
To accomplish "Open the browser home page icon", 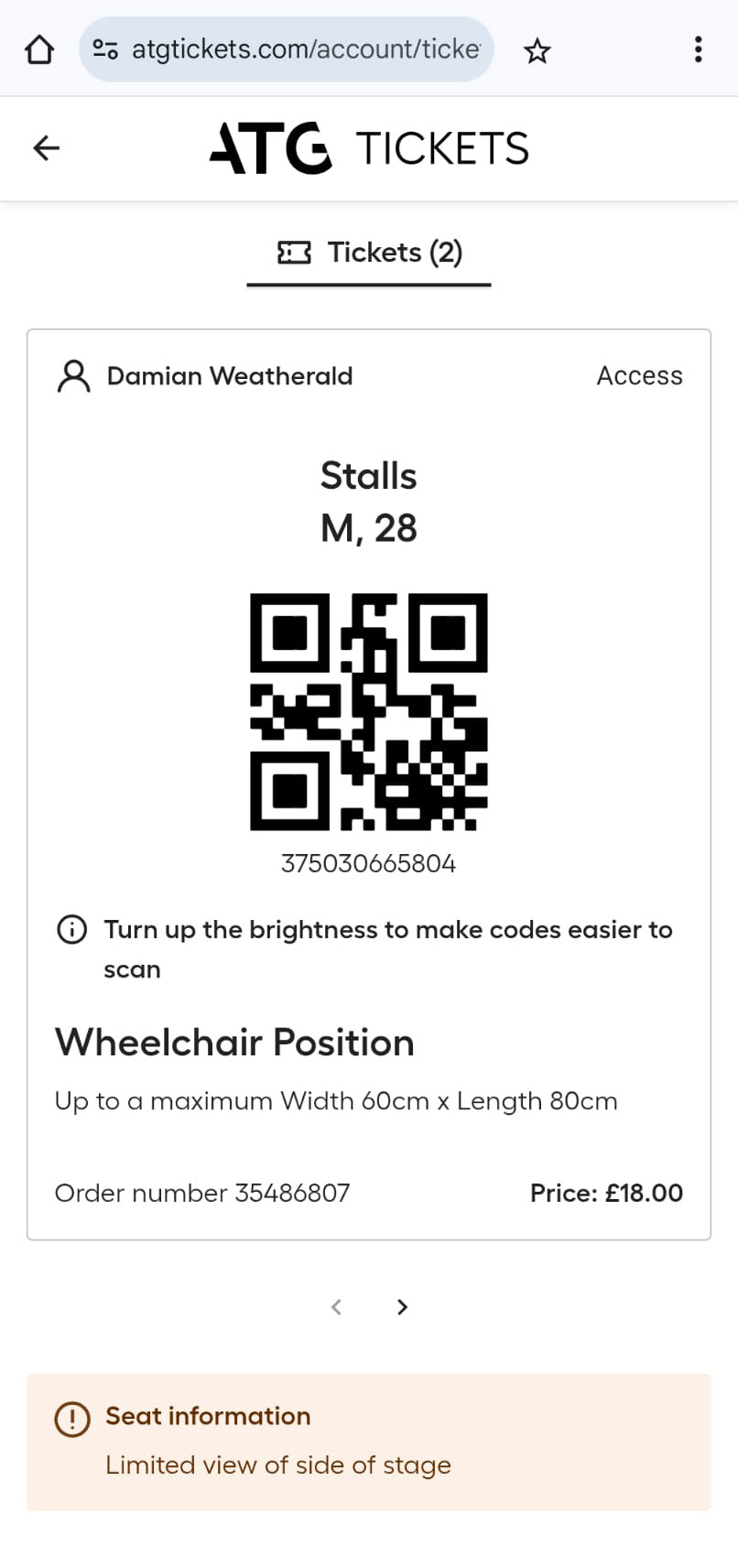I will (39, 49).
